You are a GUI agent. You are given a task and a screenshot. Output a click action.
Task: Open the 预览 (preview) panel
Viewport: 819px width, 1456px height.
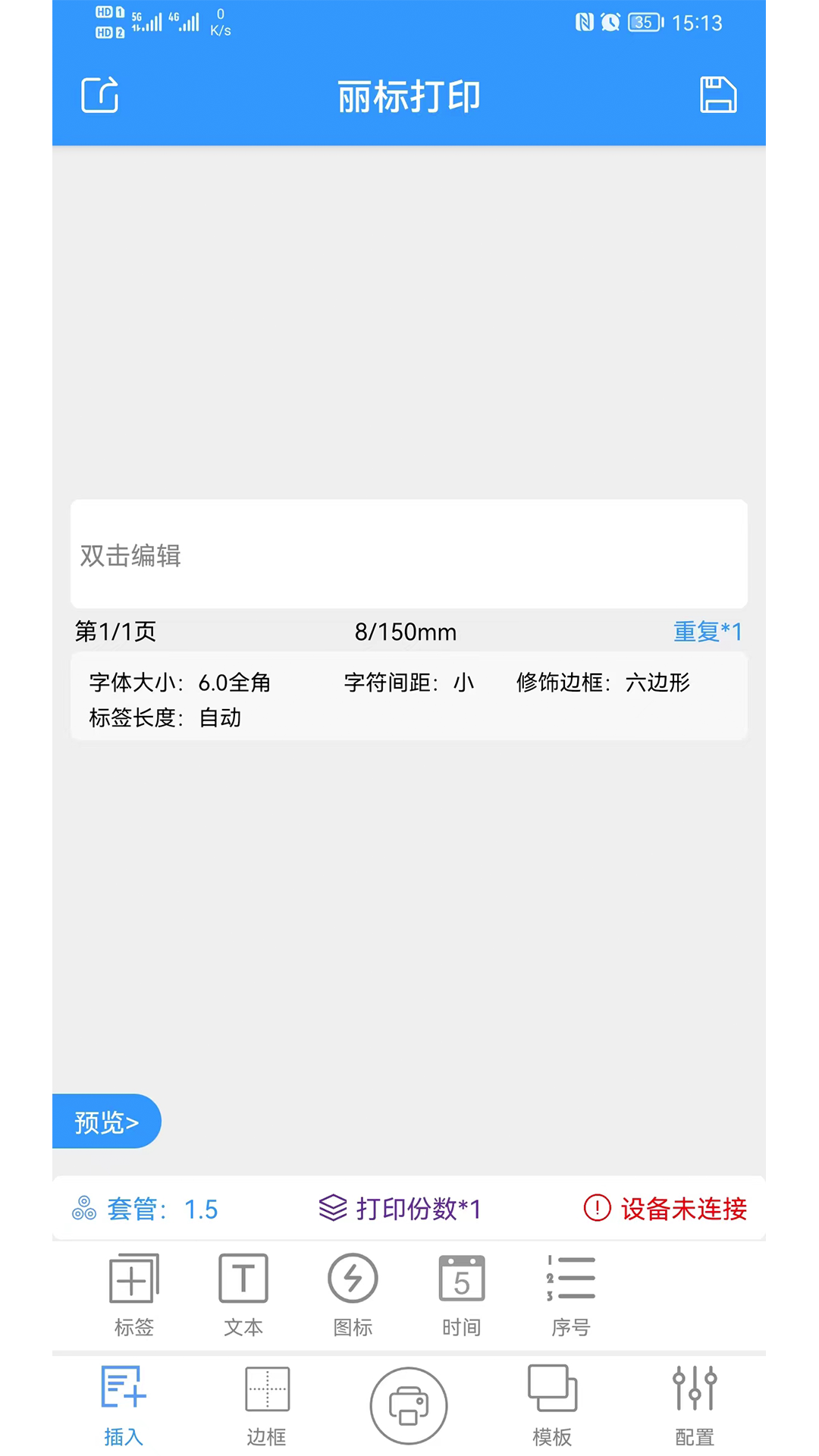coord(106,1121)
